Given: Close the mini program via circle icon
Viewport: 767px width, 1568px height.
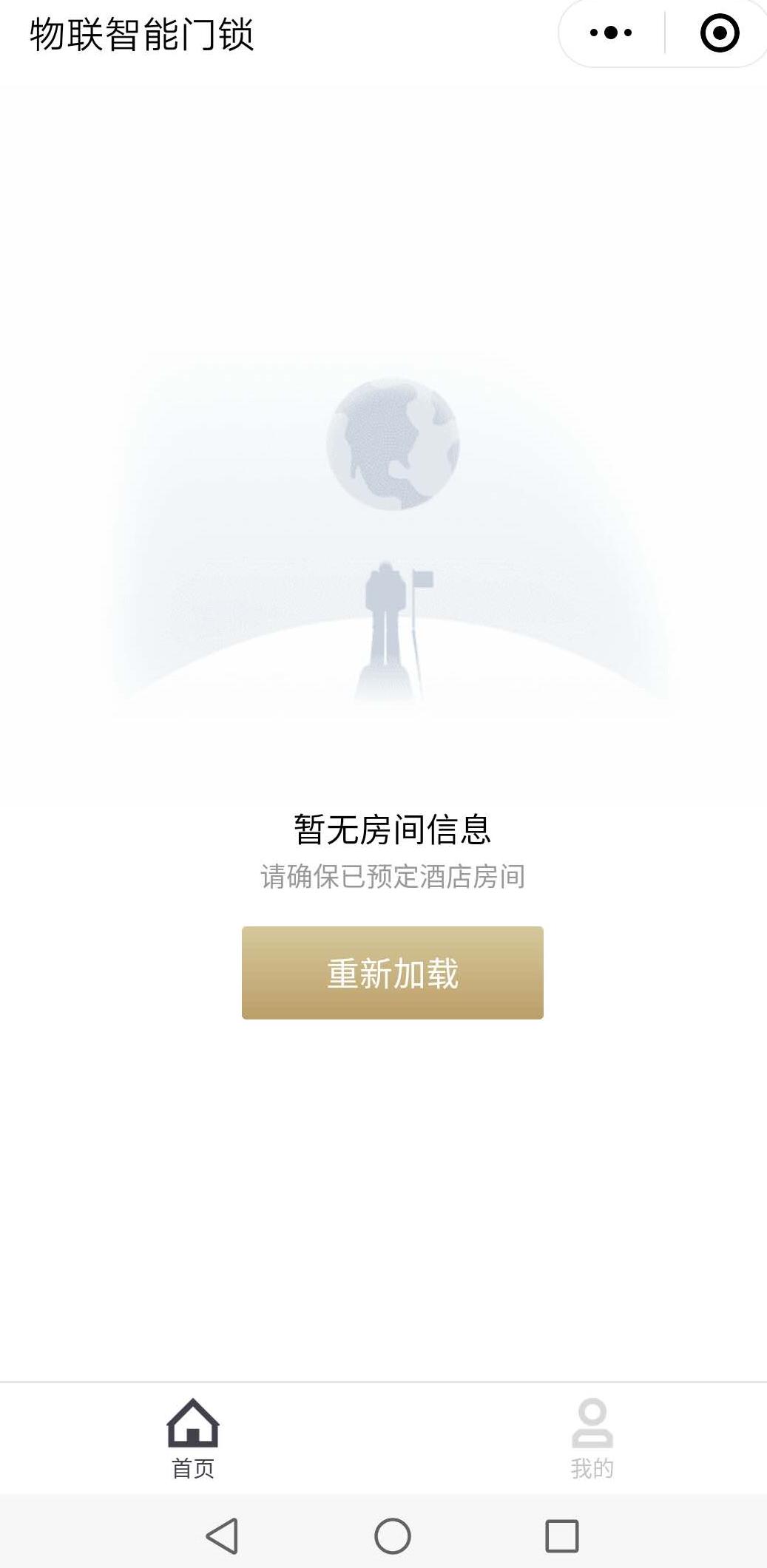Looking at the screenshot, I should (x=719, y=33).
